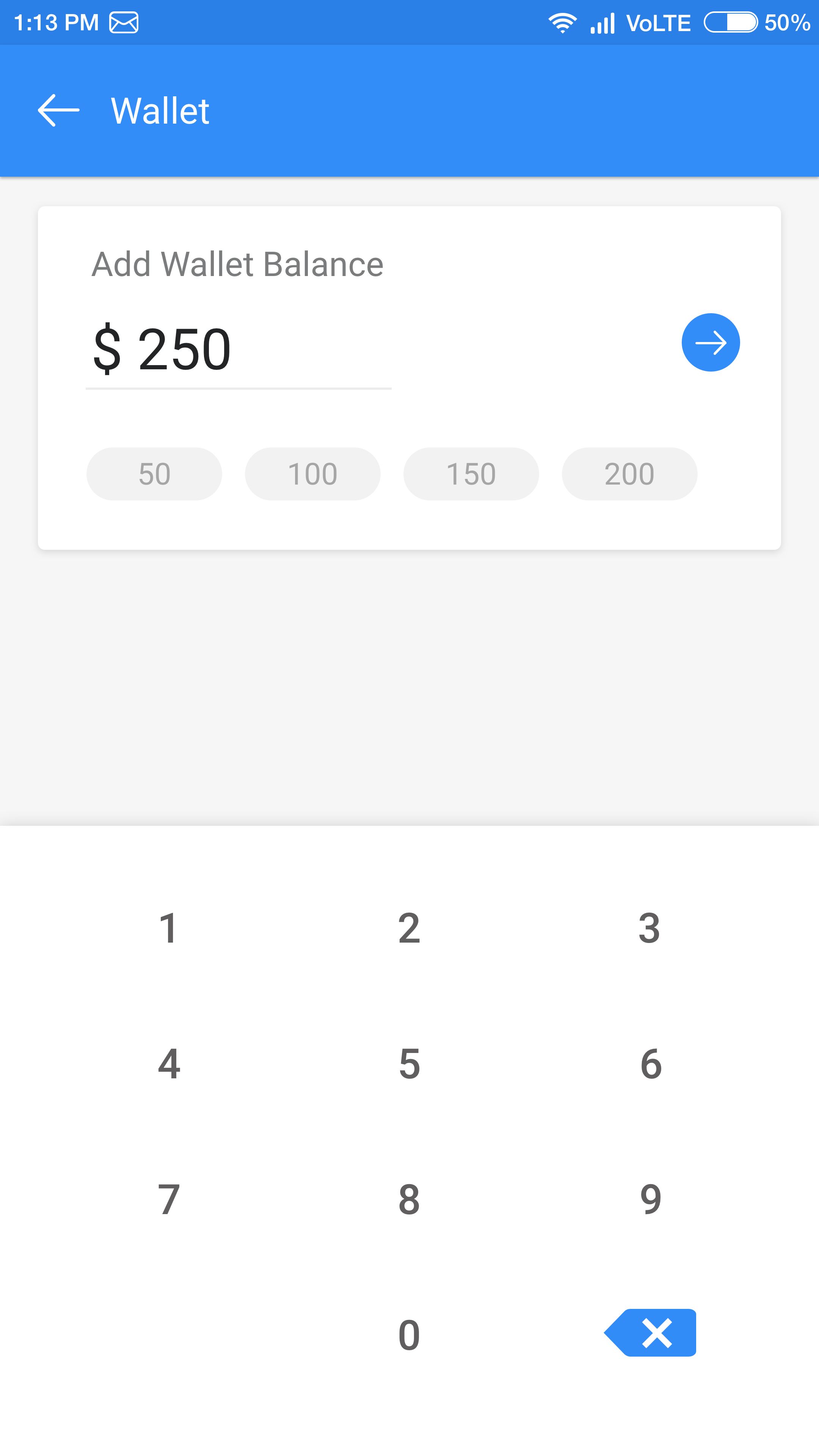Enter digit 8 on the keypad
Image resolution: width=819 pixels, height=1456 pixels.
click(x=409, y=1199)
